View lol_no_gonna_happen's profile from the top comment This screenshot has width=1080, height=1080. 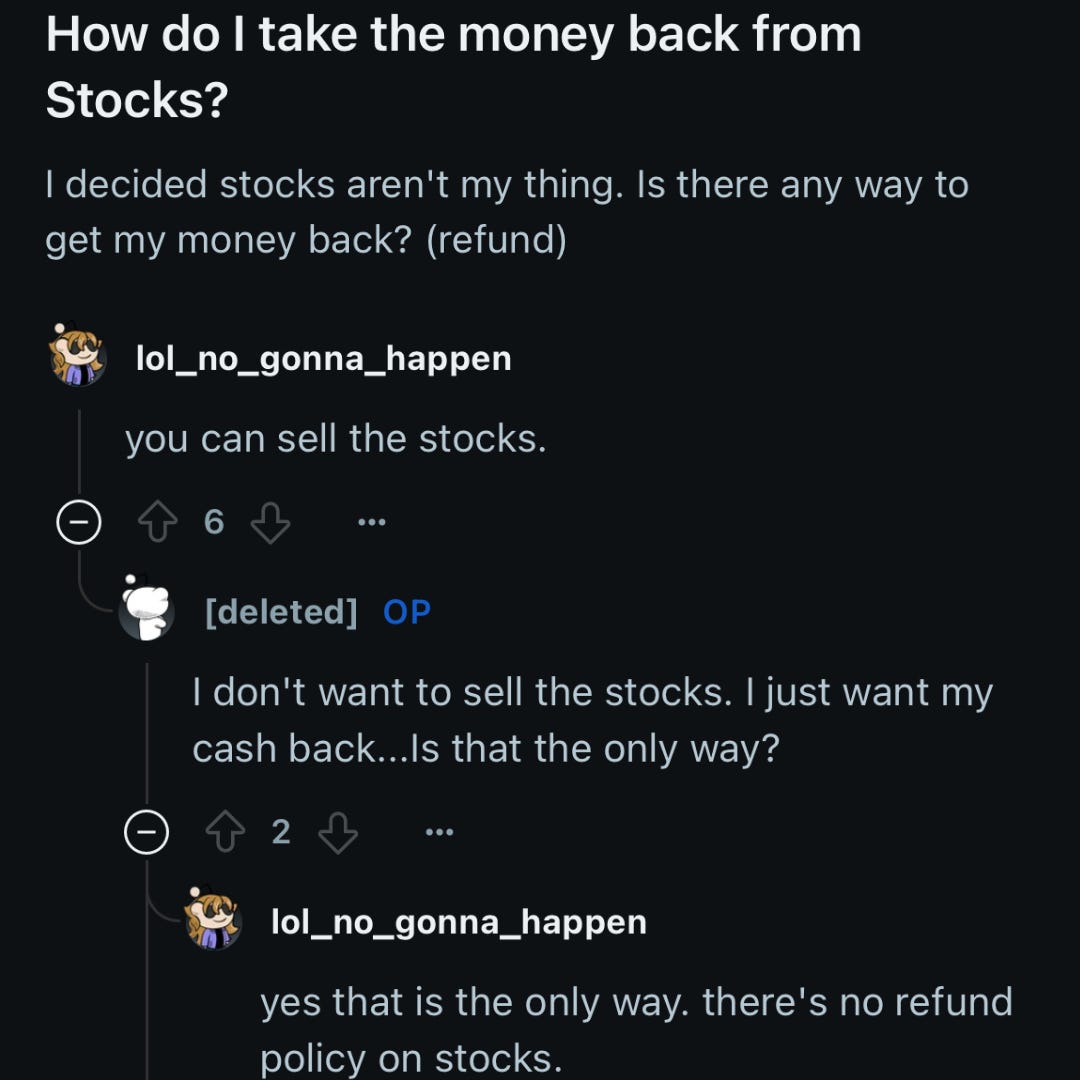tap(322, 358)
